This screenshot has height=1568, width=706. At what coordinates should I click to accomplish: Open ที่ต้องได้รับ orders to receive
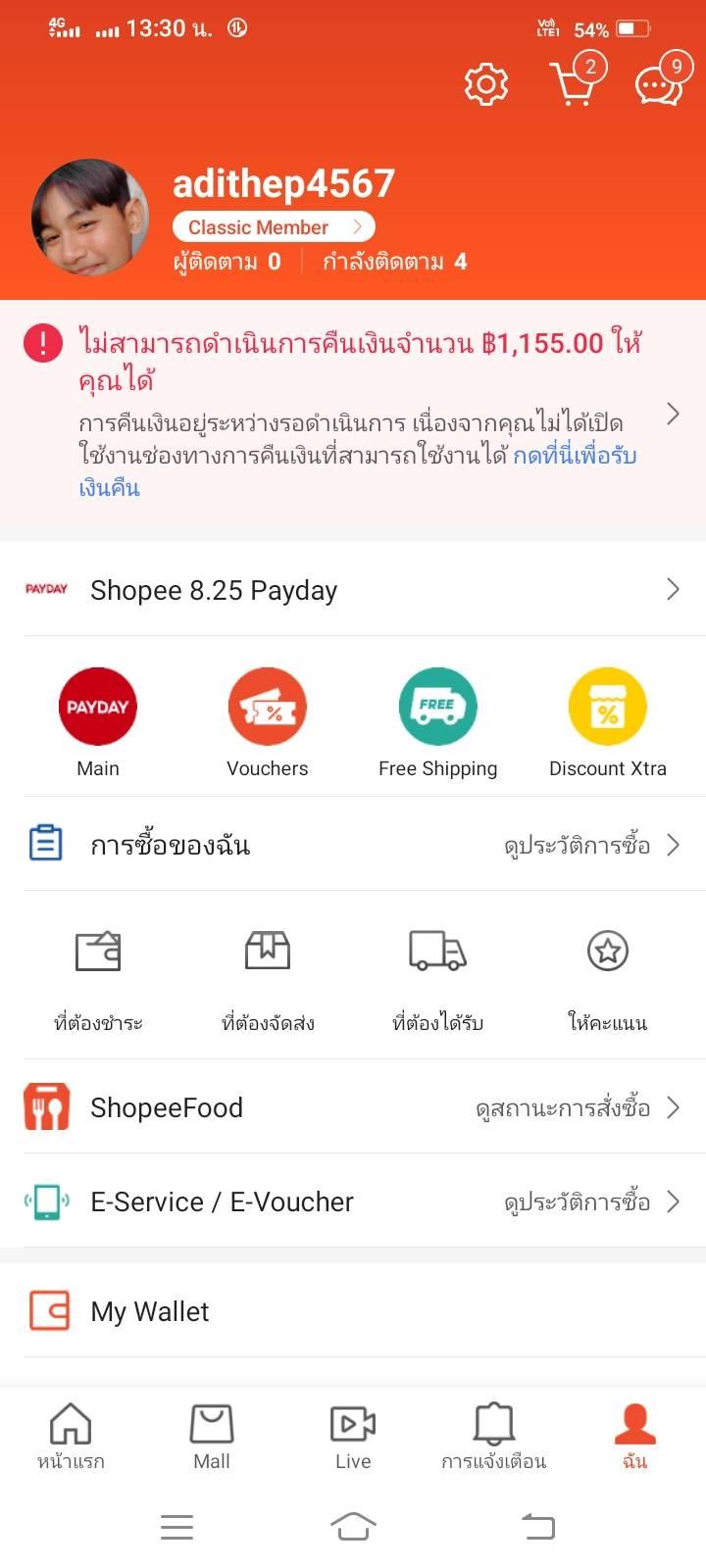(x=437, y=970)
